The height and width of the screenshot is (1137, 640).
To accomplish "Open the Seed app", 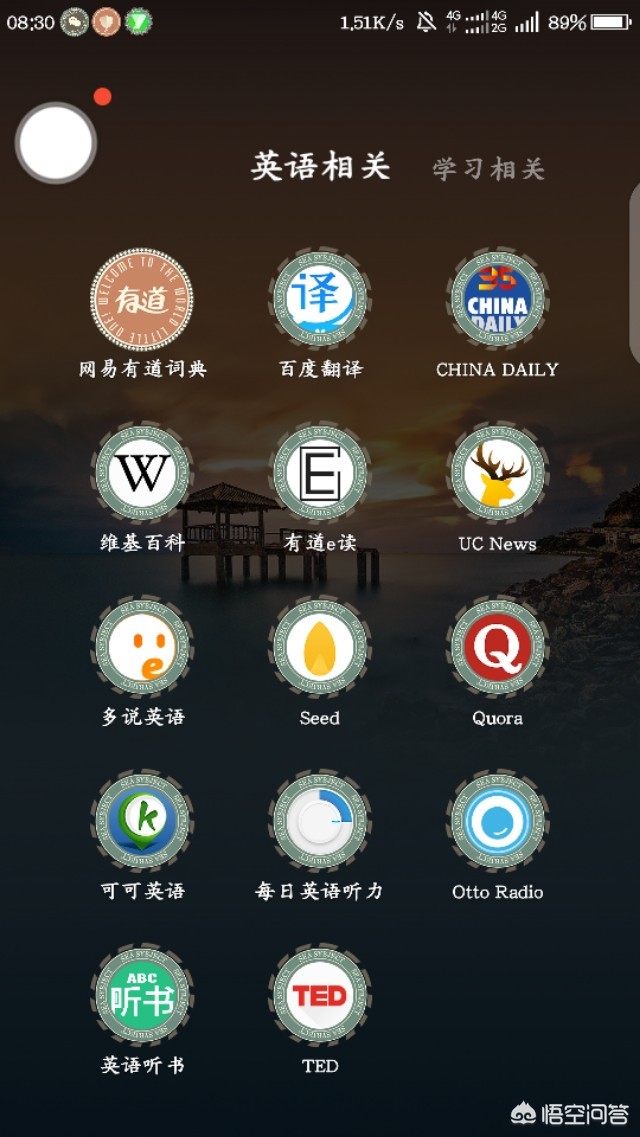I will pyautogui.click(x=320, y=649).
